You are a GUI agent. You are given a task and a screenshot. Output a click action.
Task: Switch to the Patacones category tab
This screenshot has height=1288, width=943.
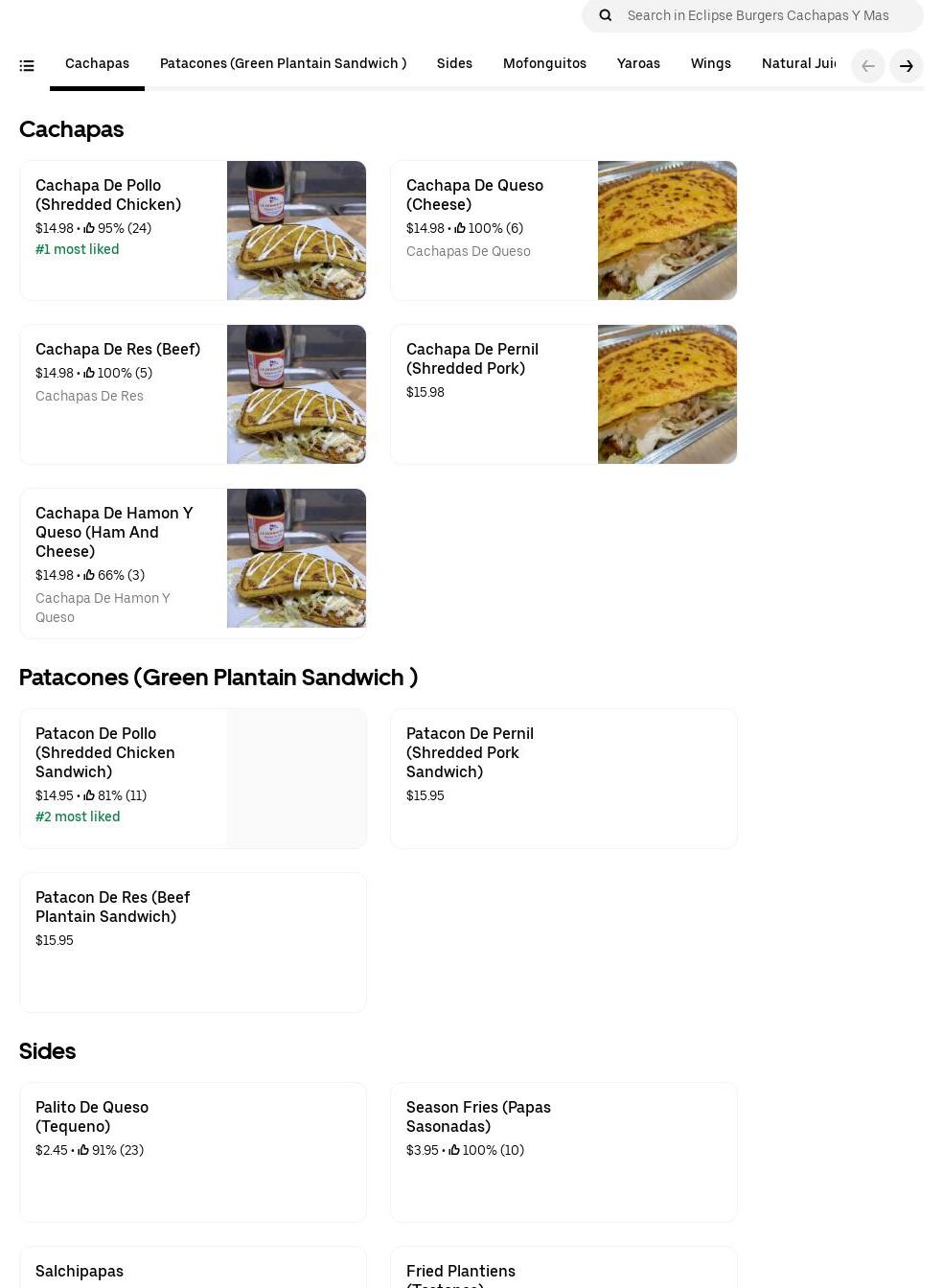click(283, 63)
